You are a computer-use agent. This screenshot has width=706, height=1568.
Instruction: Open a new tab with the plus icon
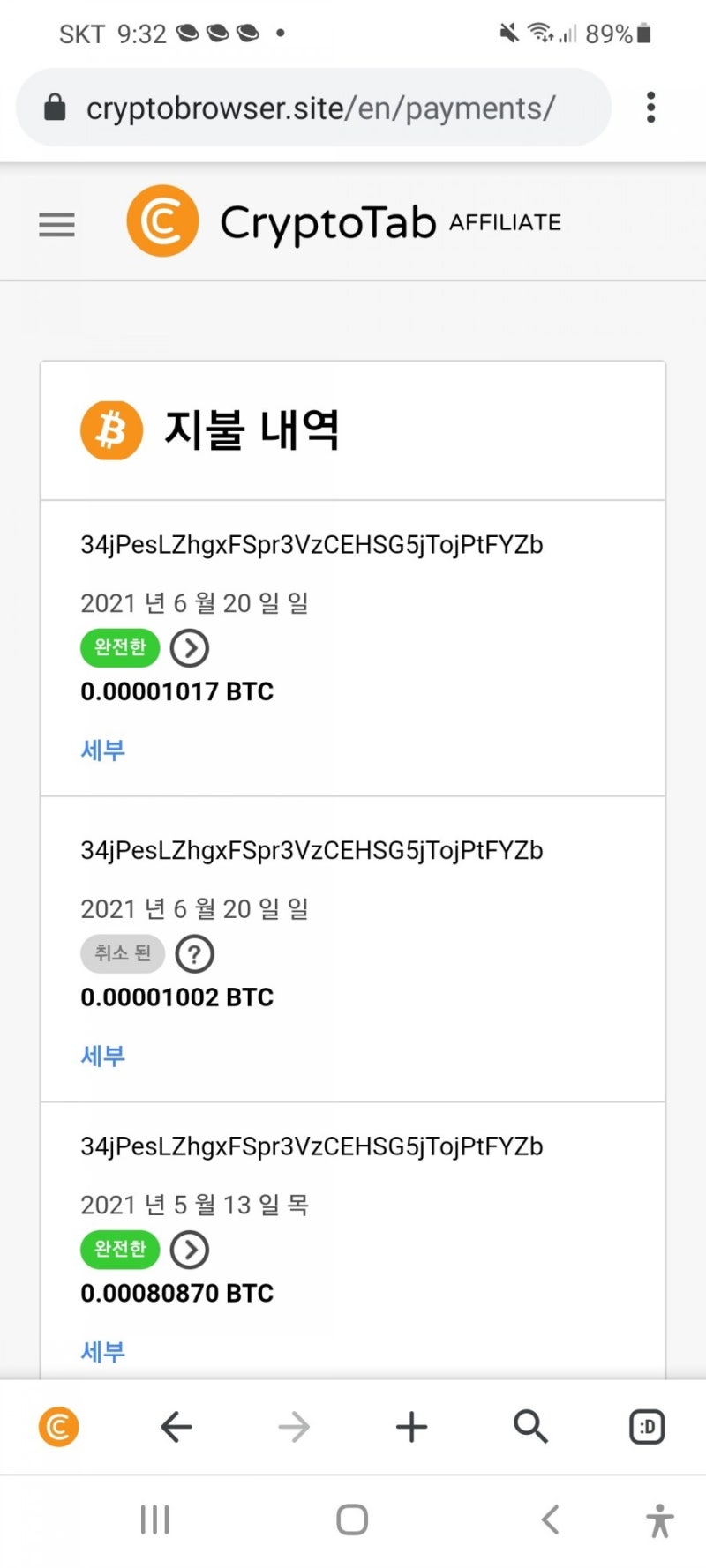411,1425
